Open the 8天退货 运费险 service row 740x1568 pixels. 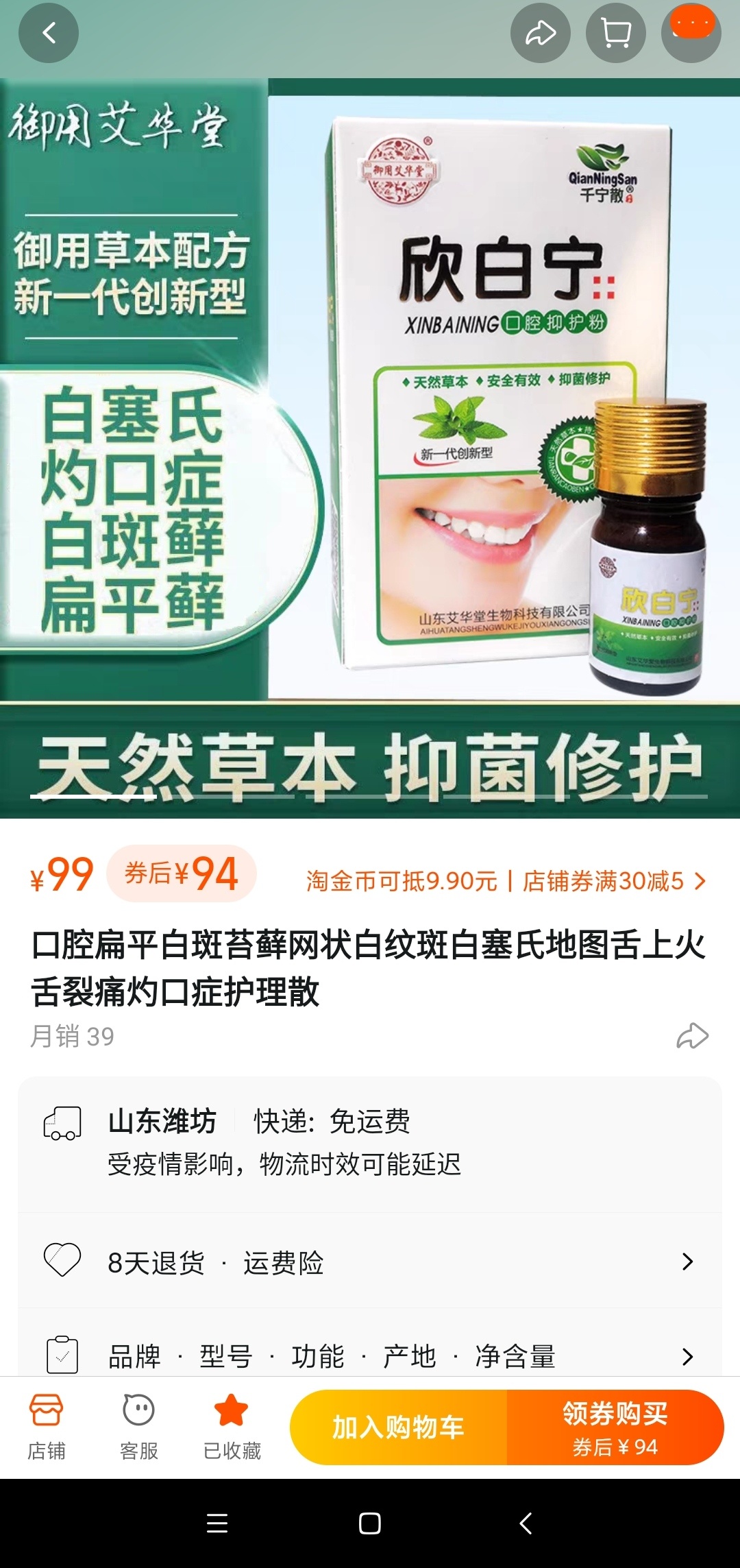[370, 1262]
